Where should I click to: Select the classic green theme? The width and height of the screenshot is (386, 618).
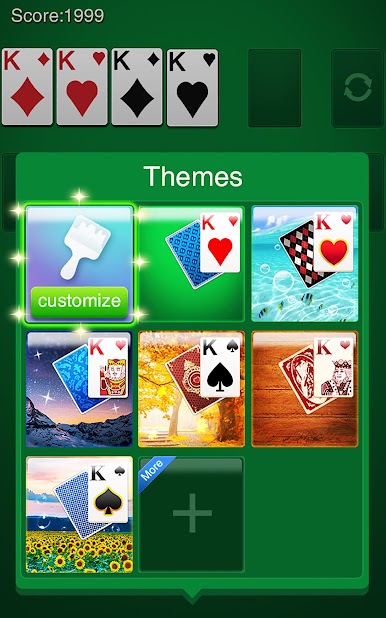click(x=191, y=264)
